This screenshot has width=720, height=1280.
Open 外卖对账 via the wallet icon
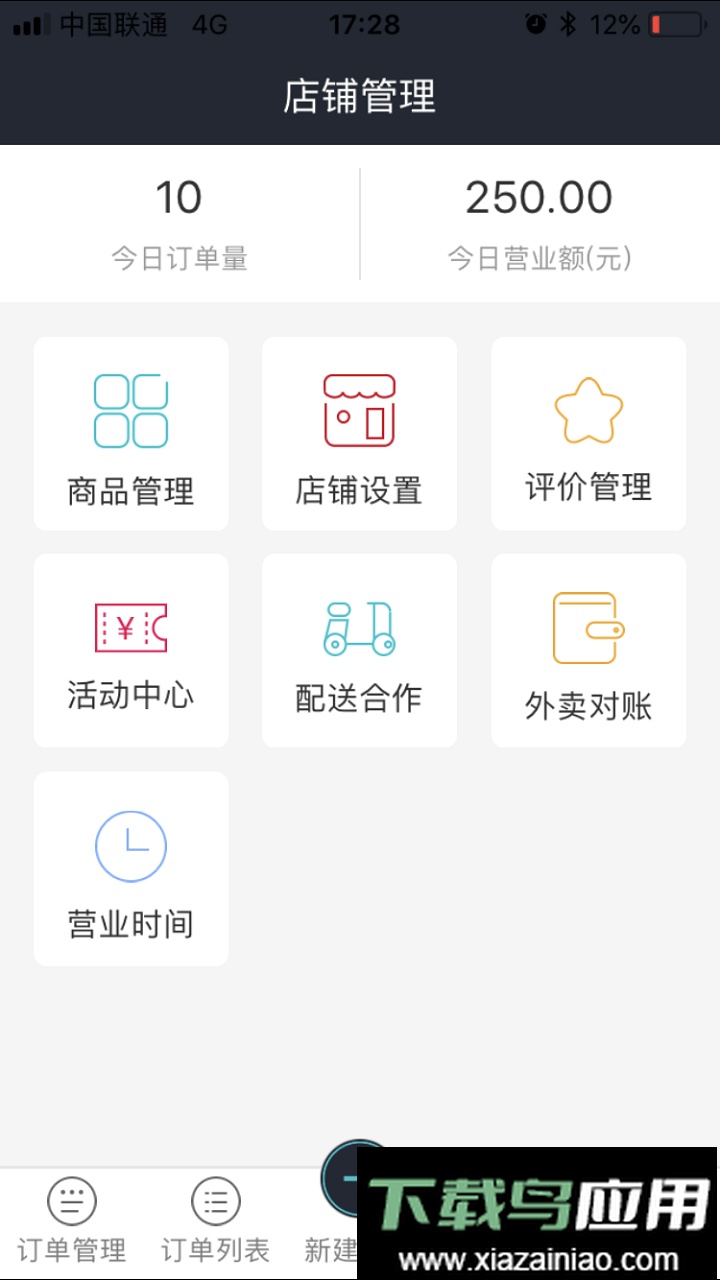tap(588, 627)
